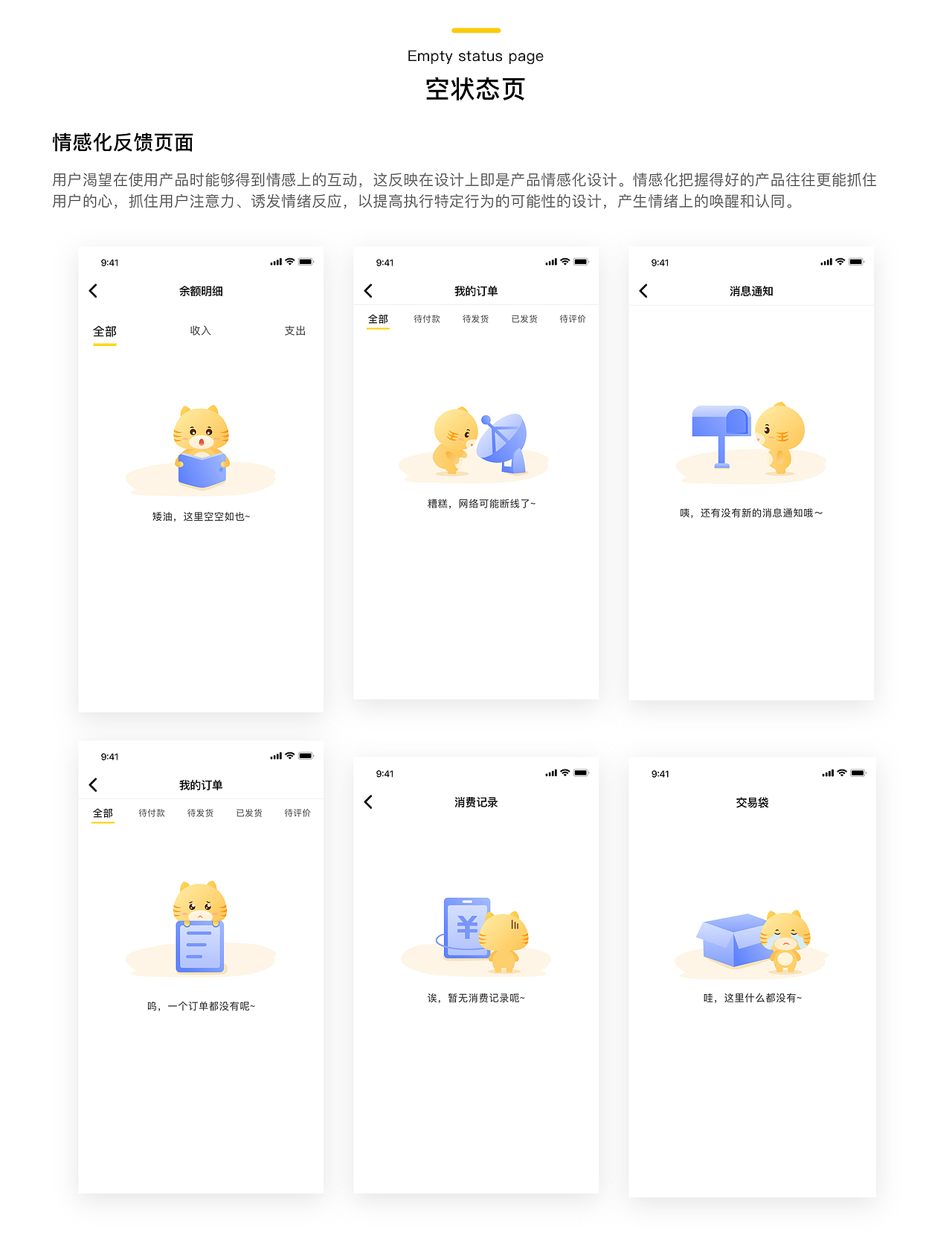The image size is (952, 1259).
Task: Click the back arrow on 余额明细 page
Action: click(x=94, y=291)
